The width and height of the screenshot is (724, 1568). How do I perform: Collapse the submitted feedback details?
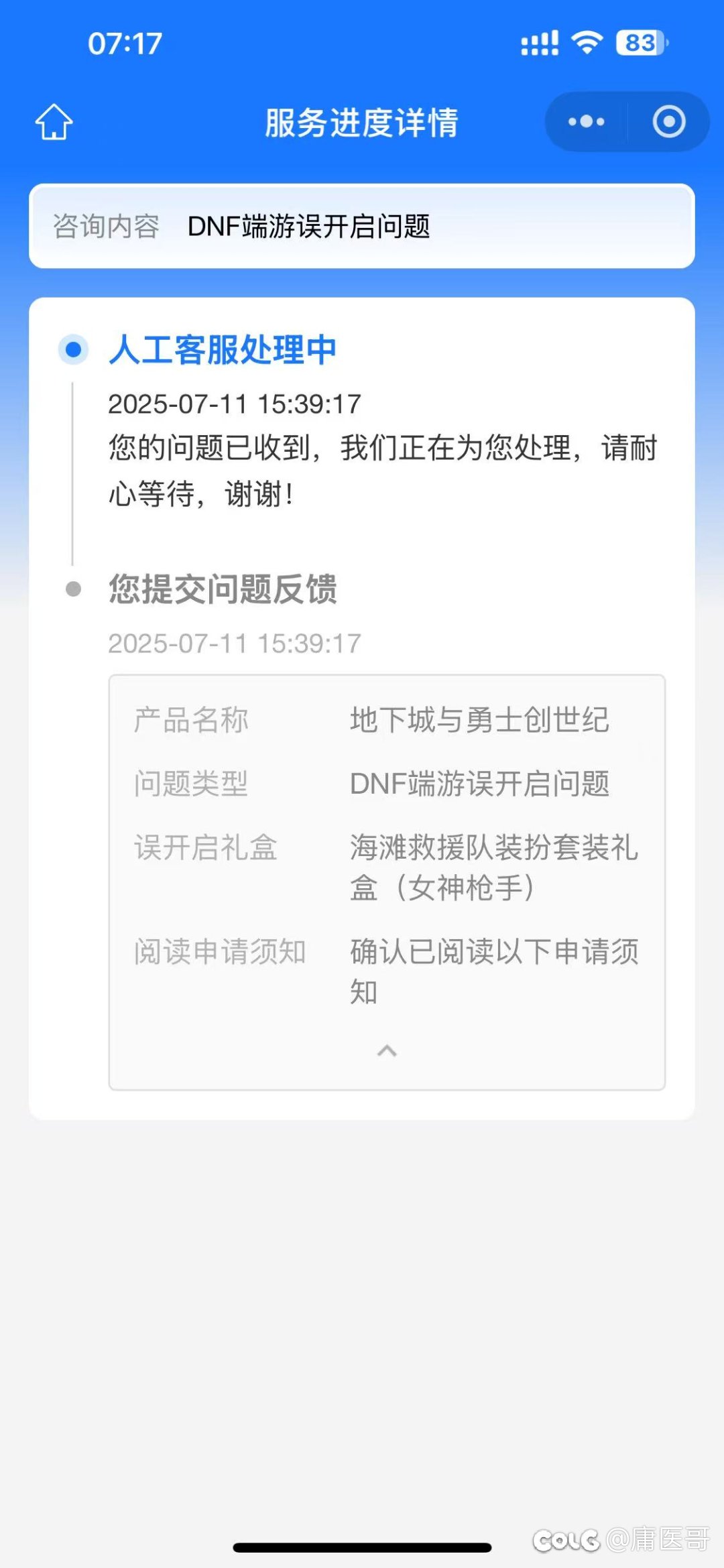point(387,1050)
